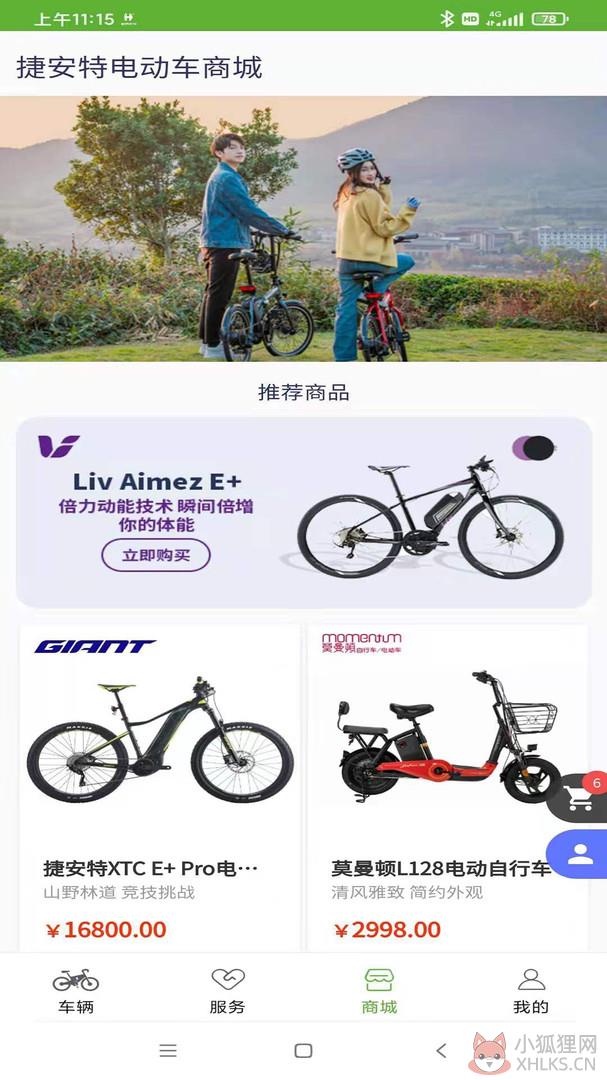Open the 捷安特XTC E+ Pro product card

point(160,788)
